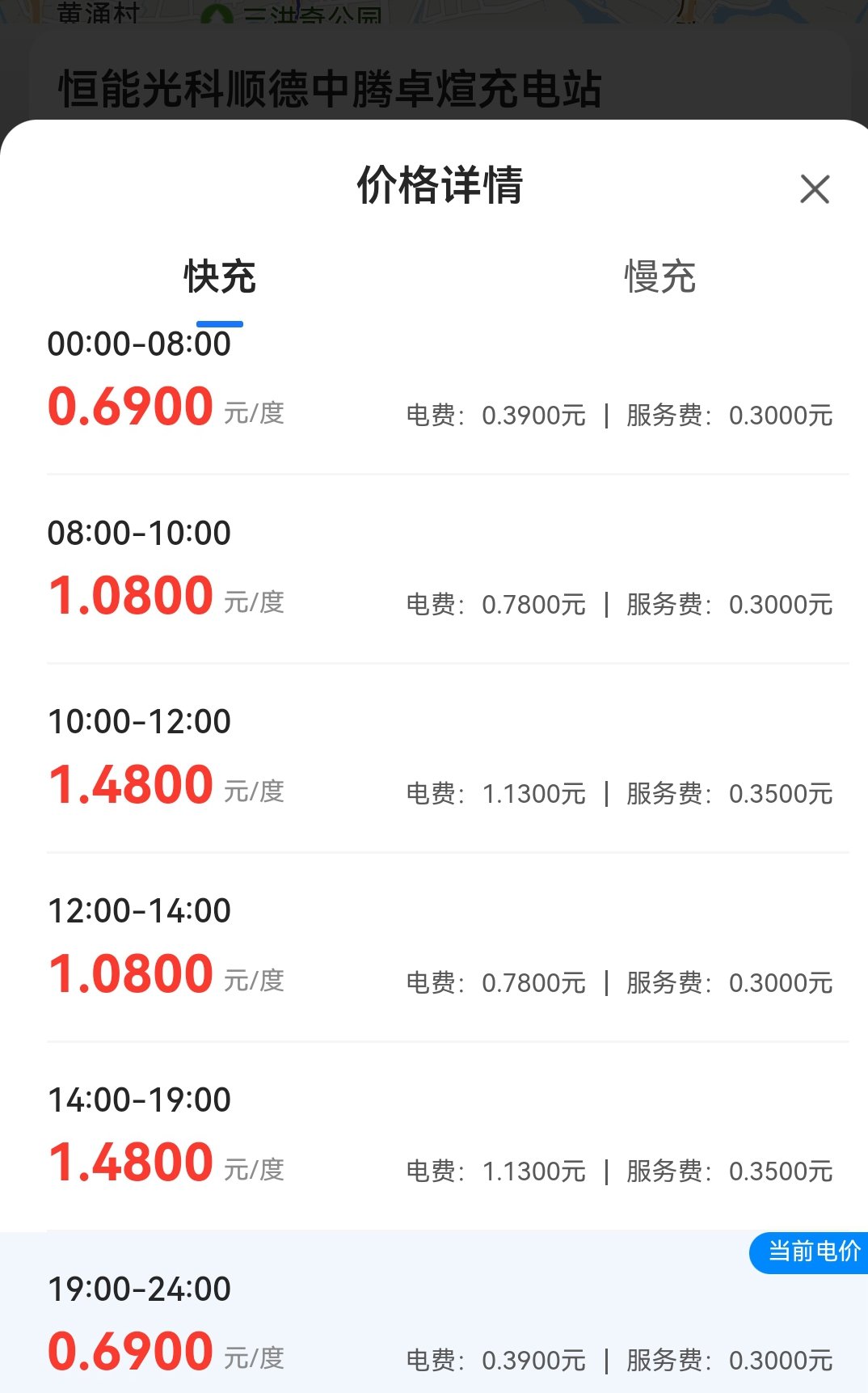Select the 快充 fast charging tab
Viewport: 868px width, 1393px height.
coord(220,277)
